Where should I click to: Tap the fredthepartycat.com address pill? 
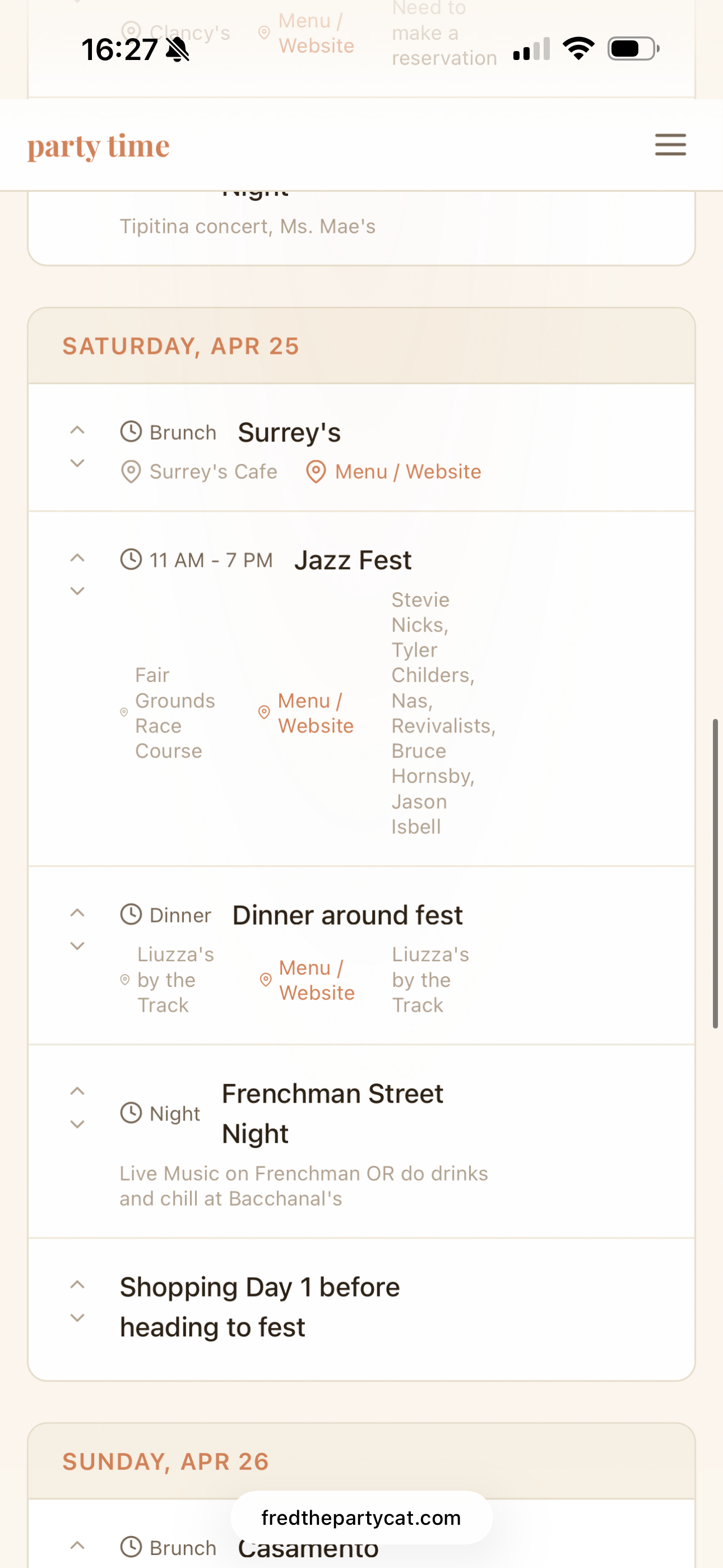click(361, 1517)
